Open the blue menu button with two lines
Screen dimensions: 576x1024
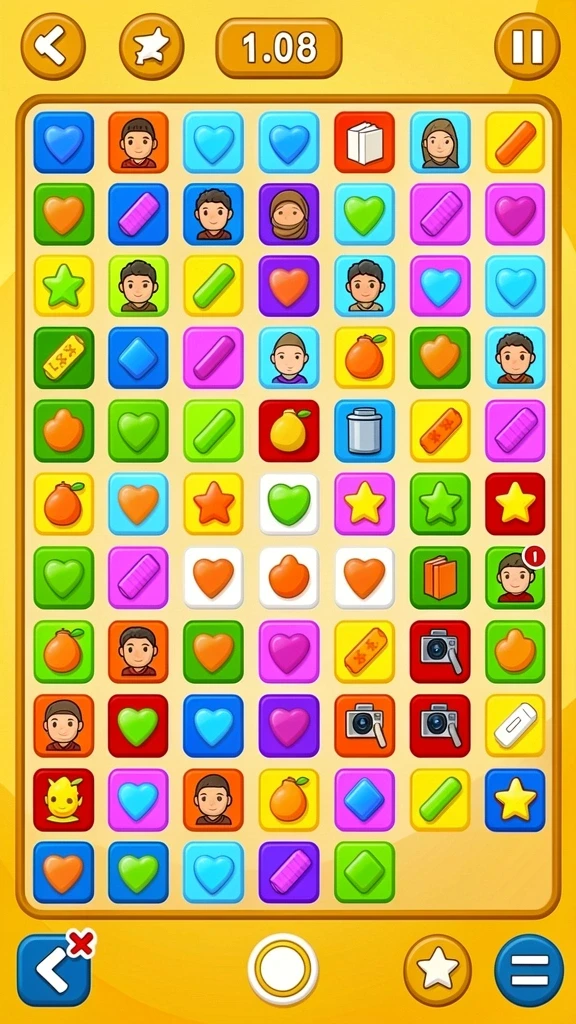pyautogui.click(x=529, y=970)
